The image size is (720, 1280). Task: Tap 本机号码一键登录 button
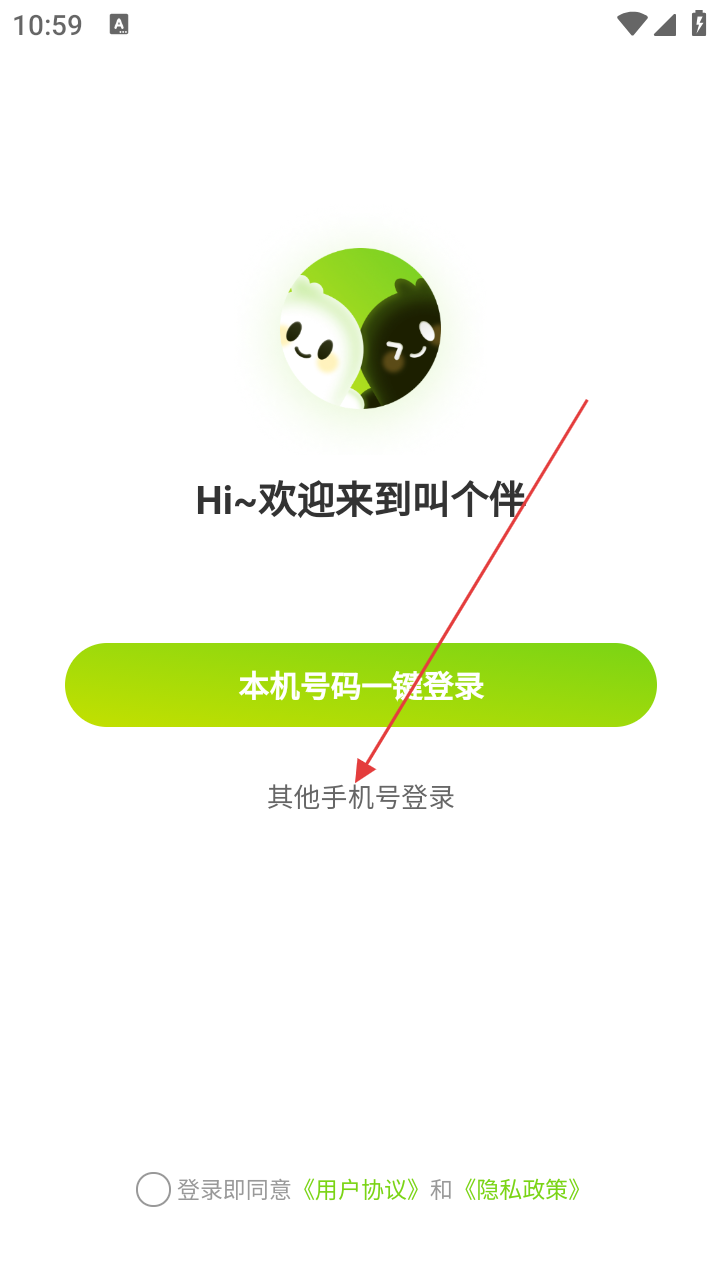(360, 685)
